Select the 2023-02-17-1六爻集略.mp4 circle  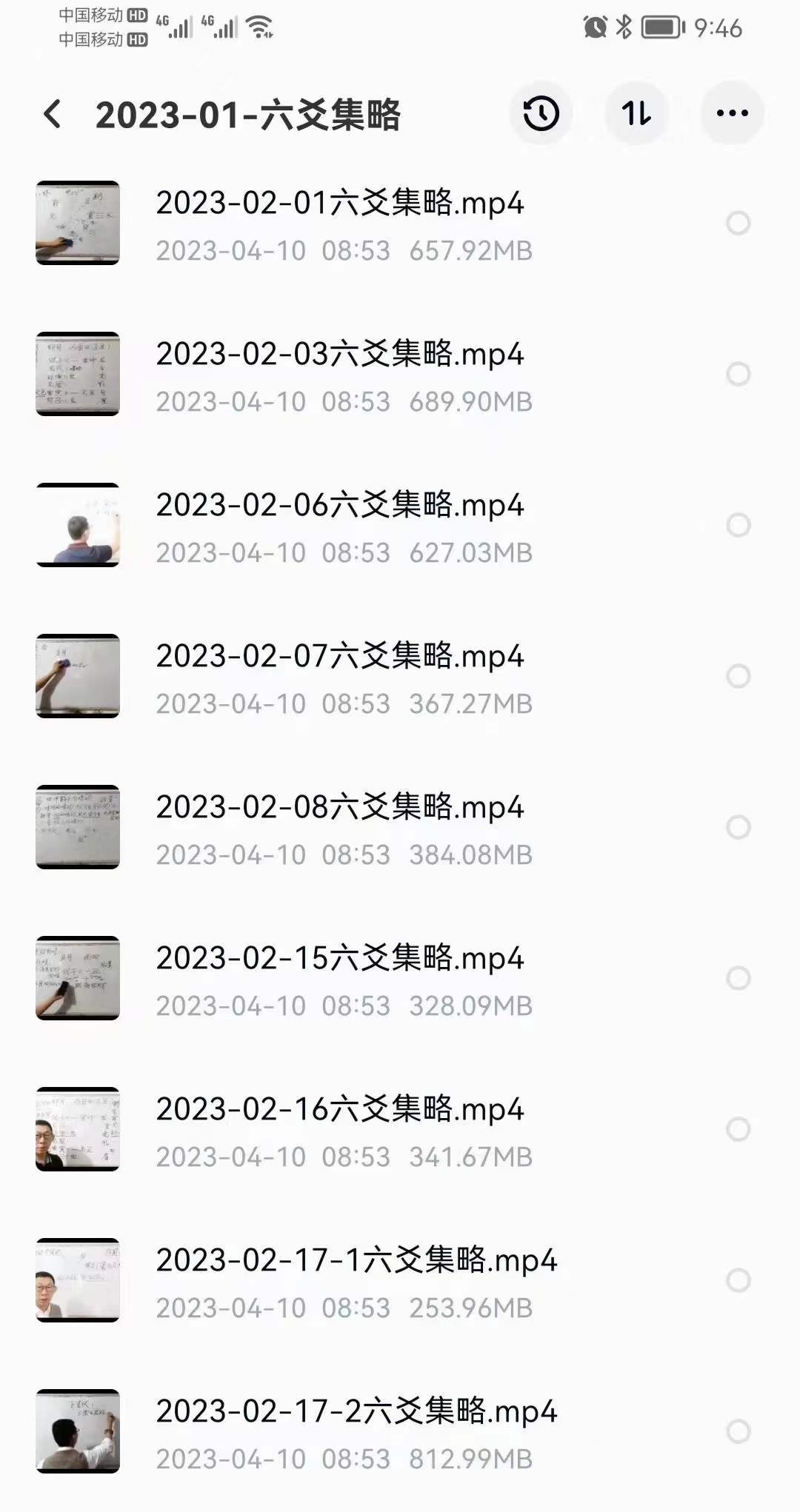tap(738, 1280)
